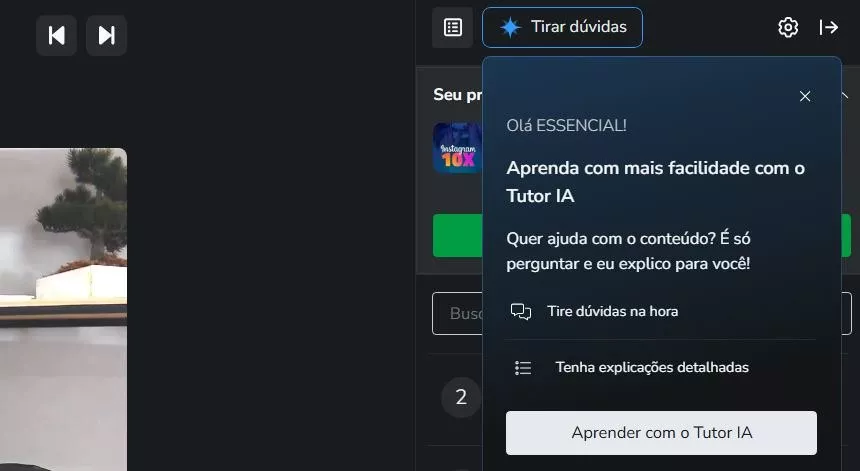Tap Aprender com o Tutor IA

(x=661, y=433)
